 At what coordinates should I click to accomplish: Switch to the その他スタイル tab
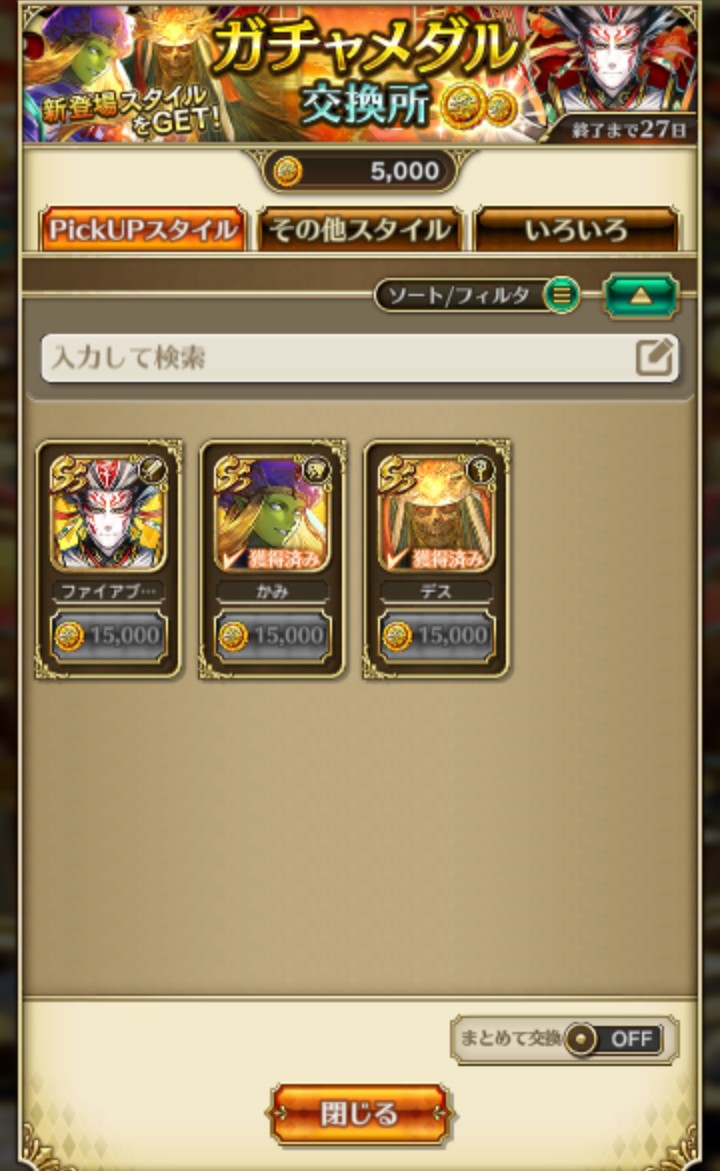[360, 230]
